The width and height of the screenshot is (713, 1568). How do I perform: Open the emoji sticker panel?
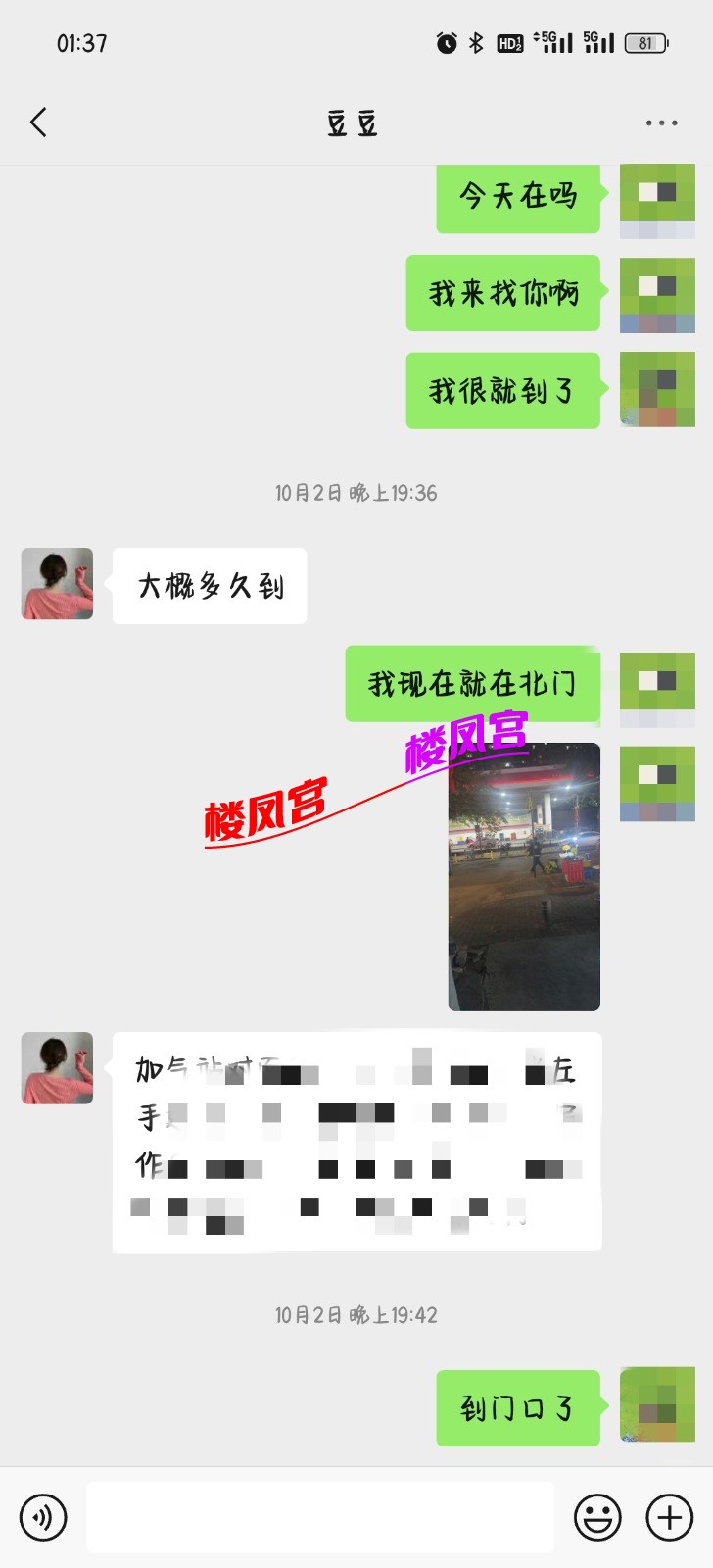click(597, 1517)
